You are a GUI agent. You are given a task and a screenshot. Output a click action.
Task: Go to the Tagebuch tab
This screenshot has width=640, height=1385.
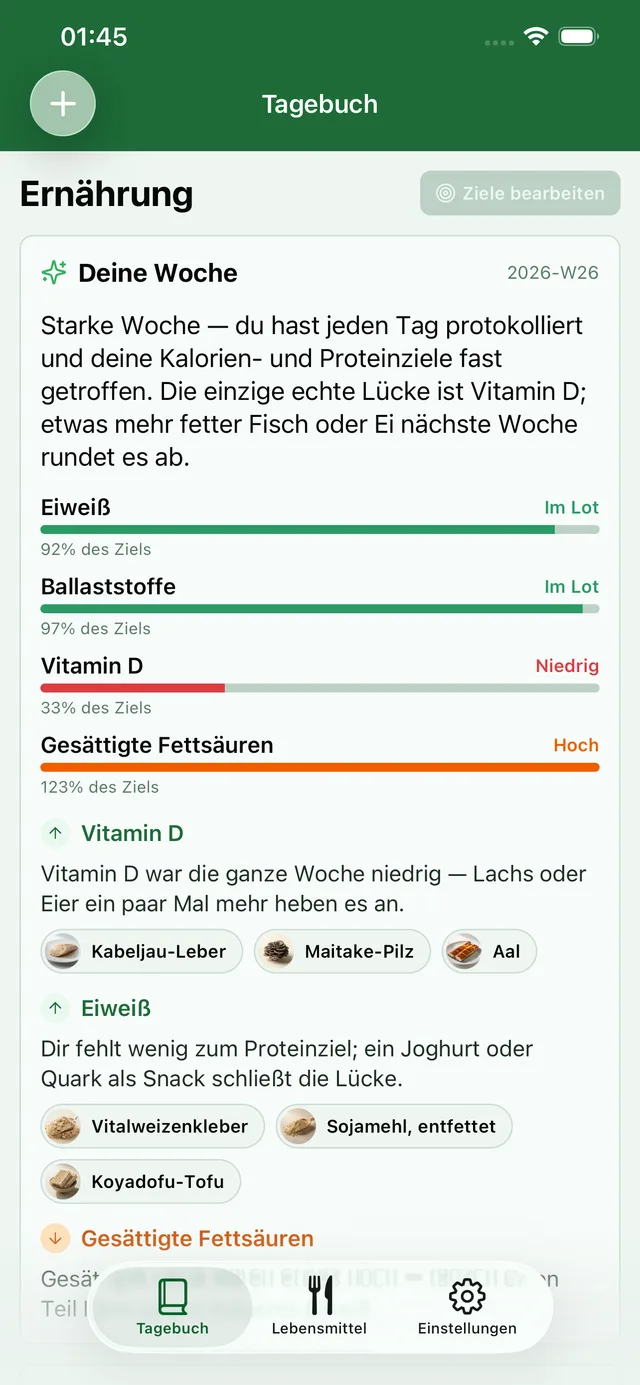point(173,1306)
